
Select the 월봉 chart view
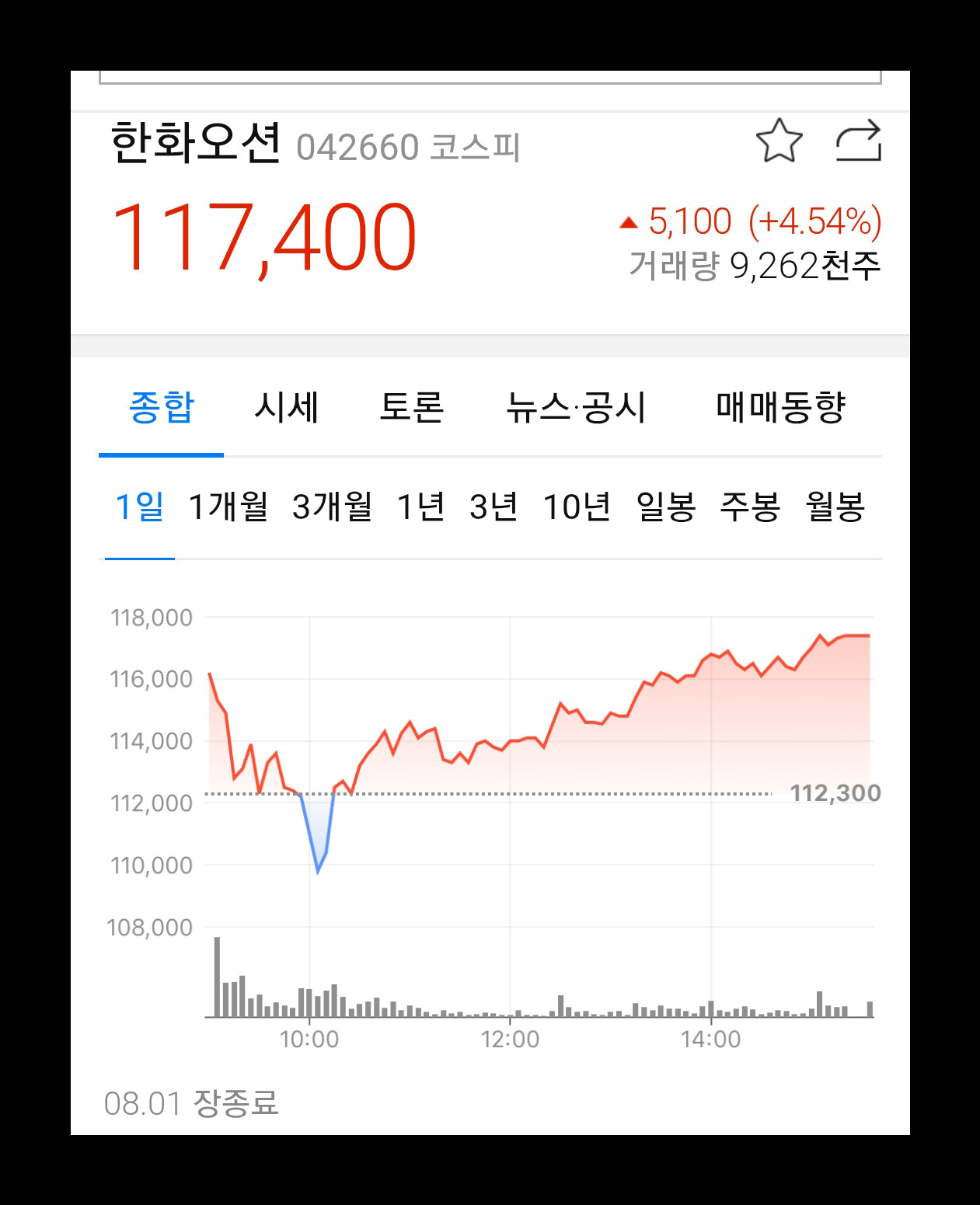tap(835, 507)
